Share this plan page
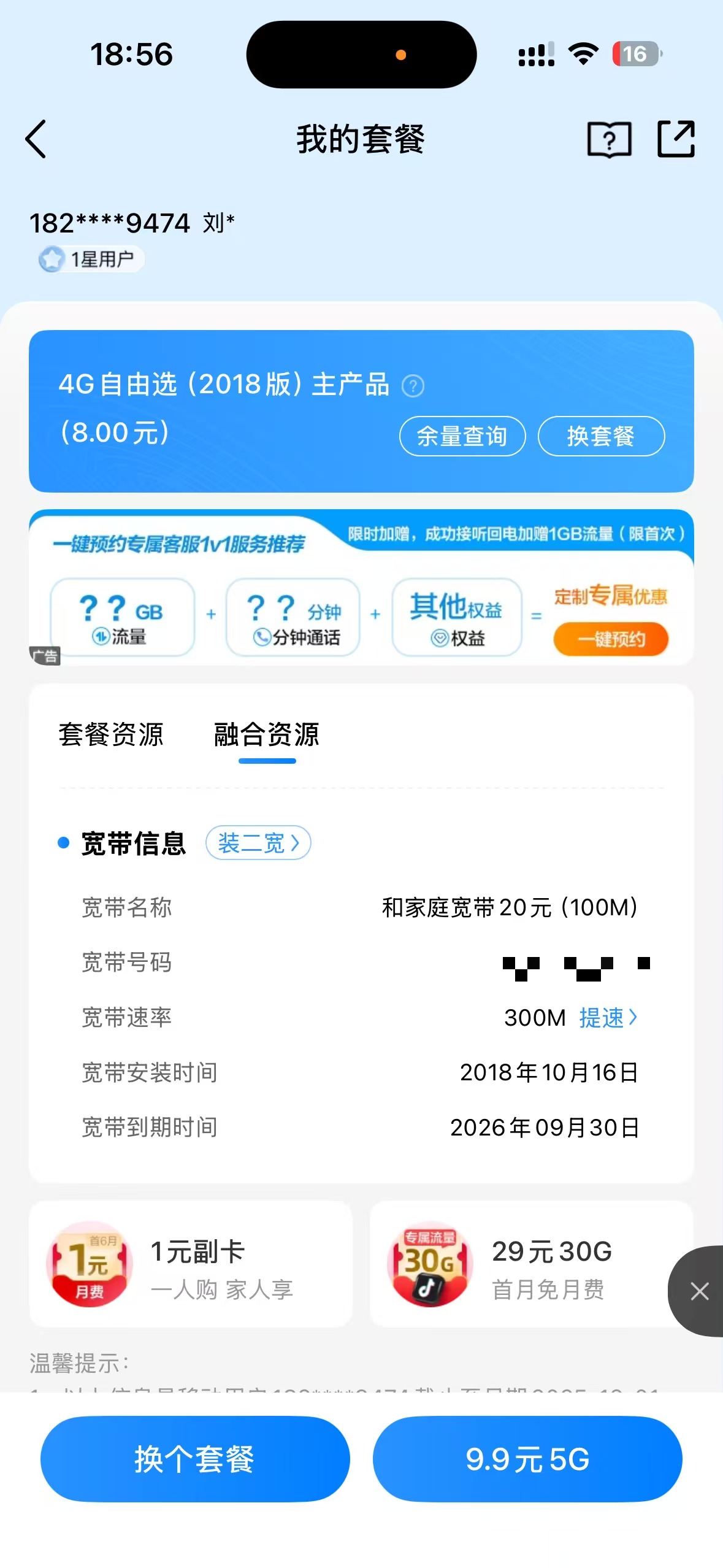This screenshot has width=723, height=1568. tap(676, 139)
